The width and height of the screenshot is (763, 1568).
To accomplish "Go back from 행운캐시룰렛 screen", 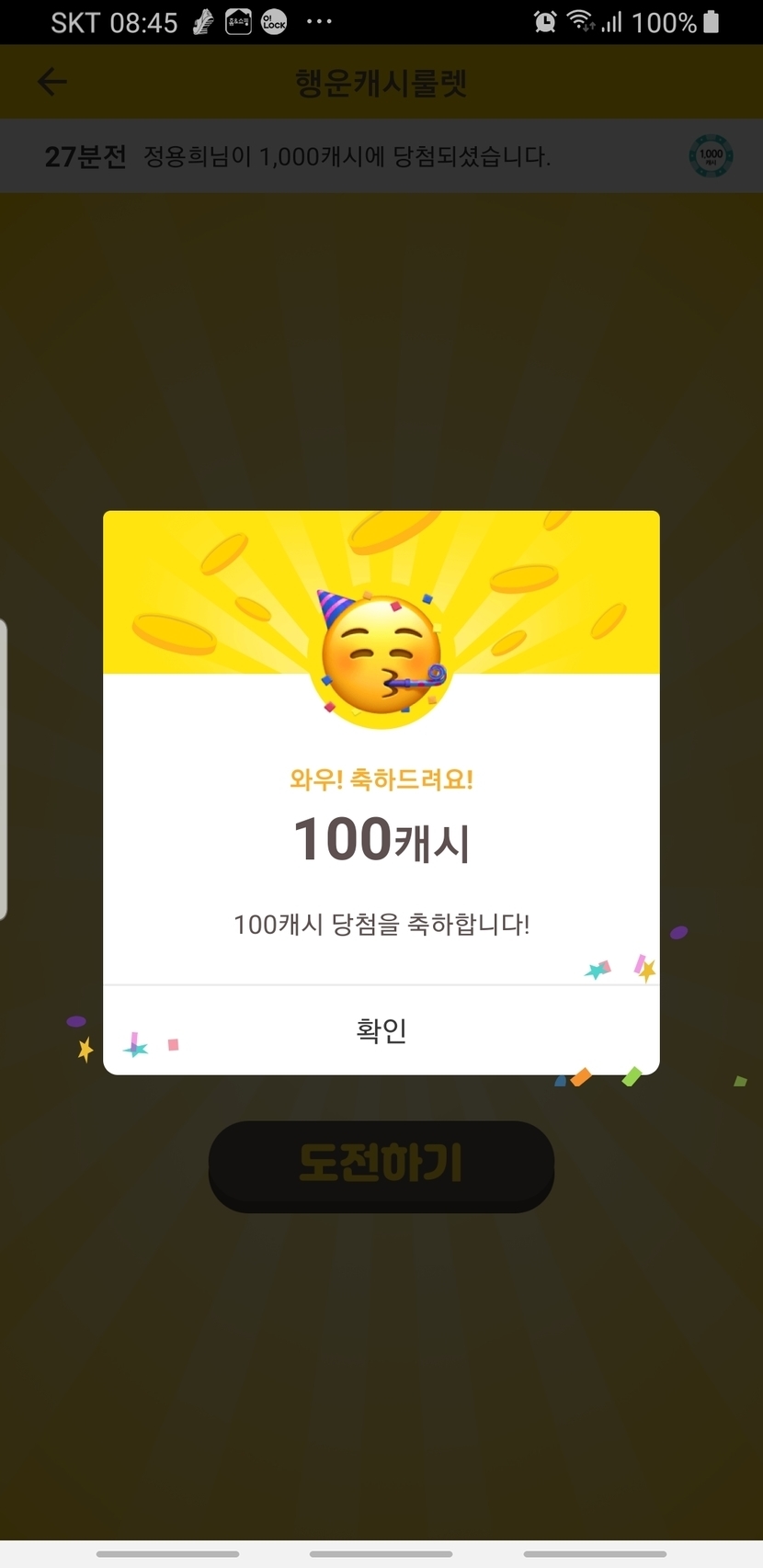I will click(52, 82).
